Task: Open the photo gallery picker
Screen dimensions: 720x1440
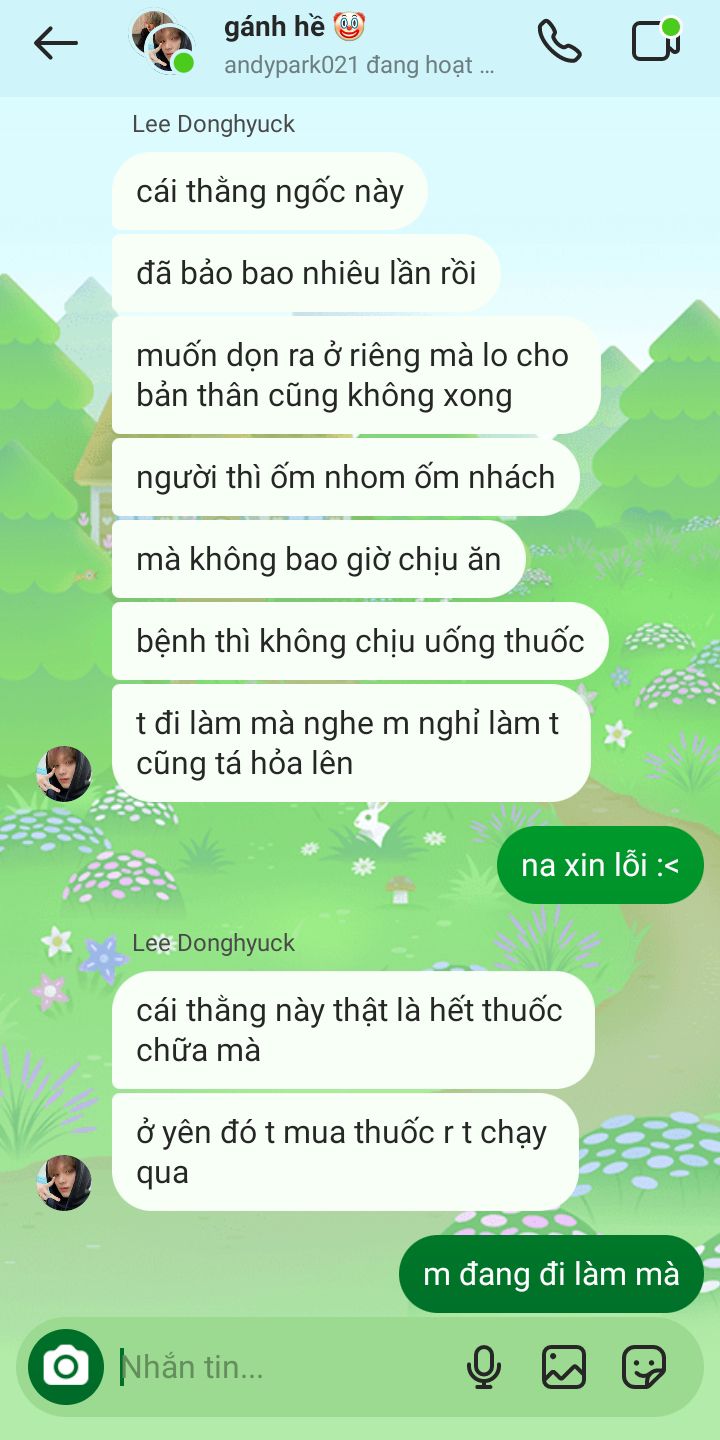Action: click(x=564, y=1367)
